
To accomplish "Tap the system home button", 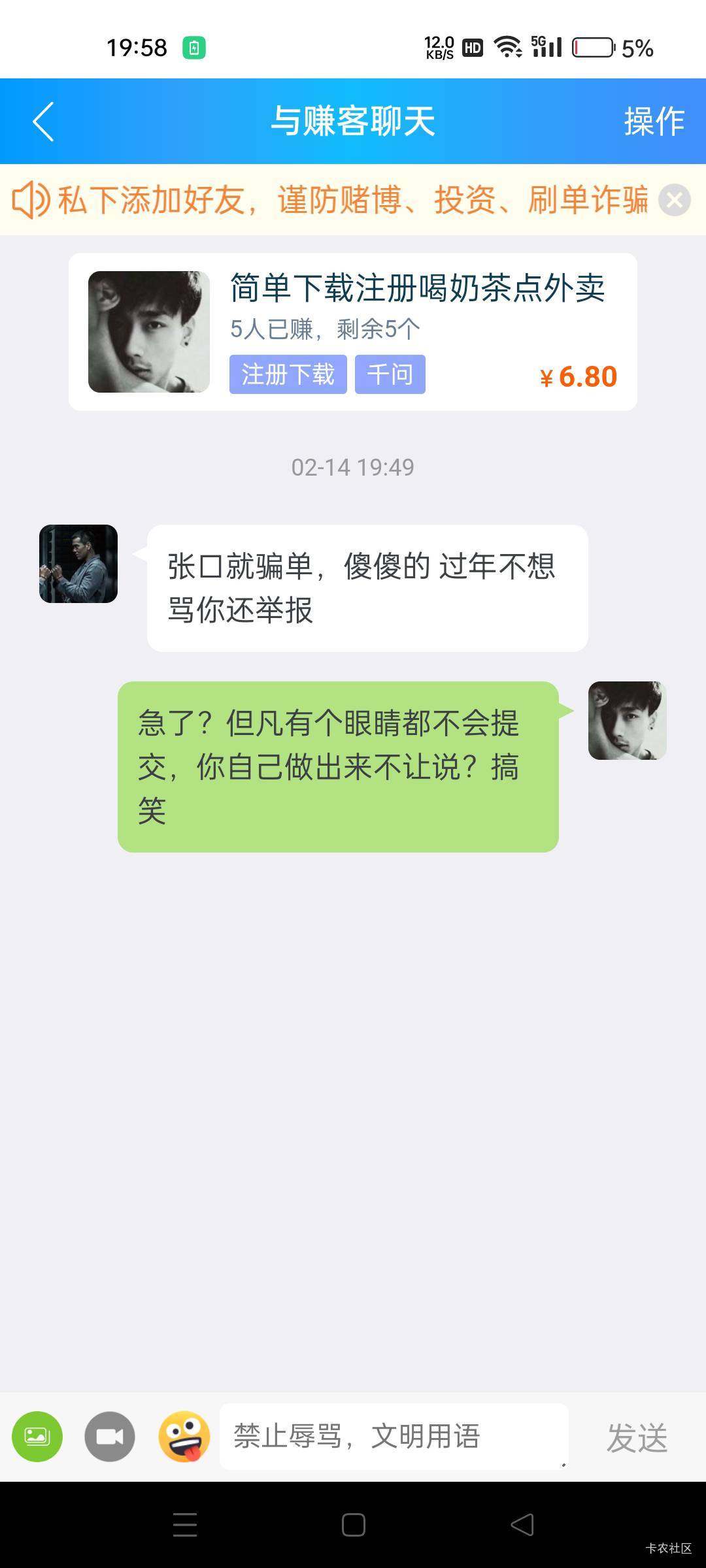I will pyautogui.click(x=353, y=1525).
